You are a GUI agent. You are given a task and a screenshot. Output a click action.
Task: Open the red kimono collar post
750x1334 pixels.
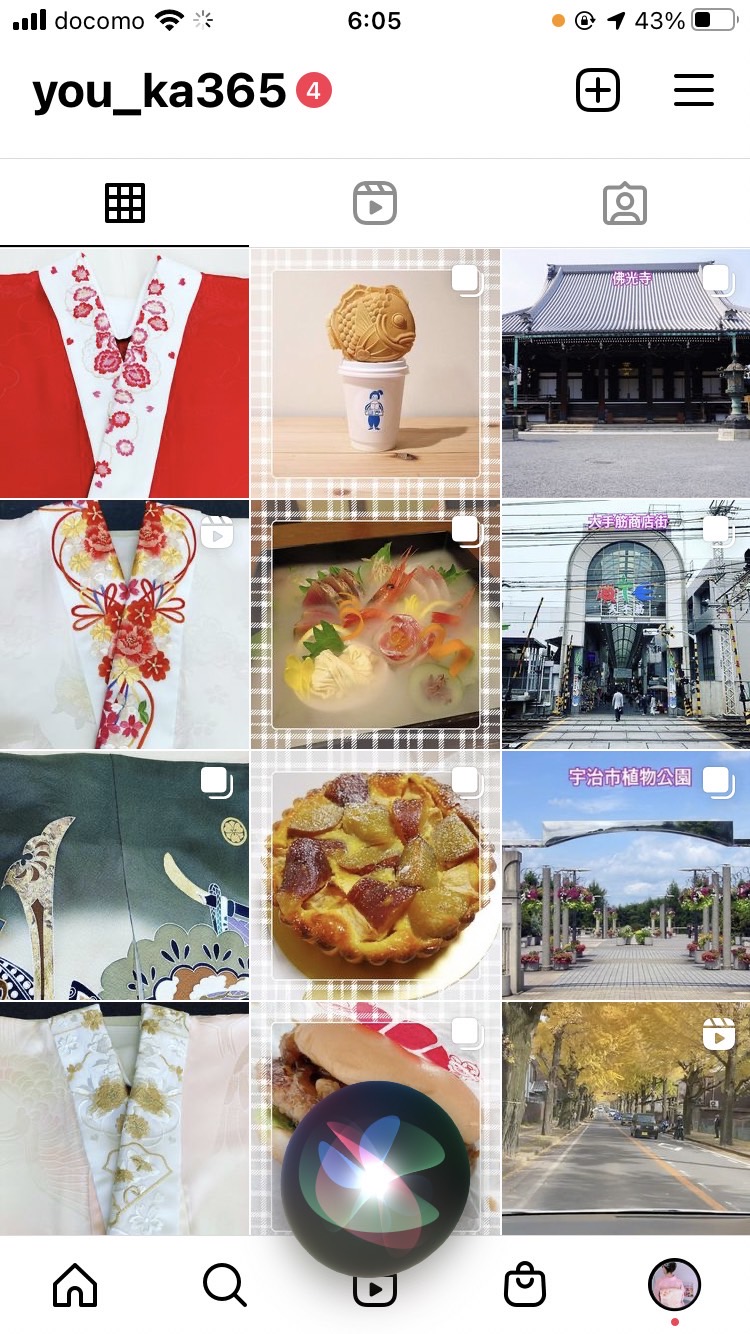pos(124,373)
